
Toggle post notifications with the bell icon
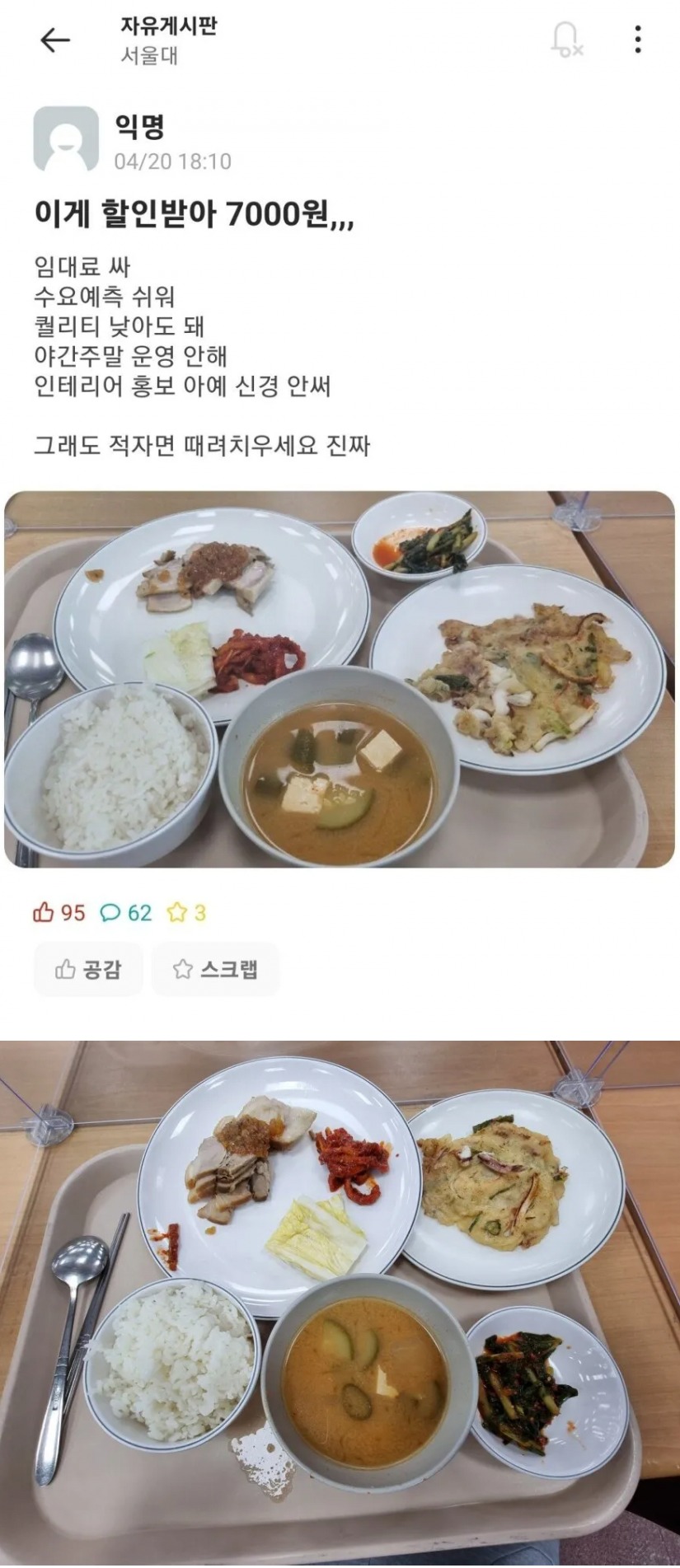click(566, 40)
